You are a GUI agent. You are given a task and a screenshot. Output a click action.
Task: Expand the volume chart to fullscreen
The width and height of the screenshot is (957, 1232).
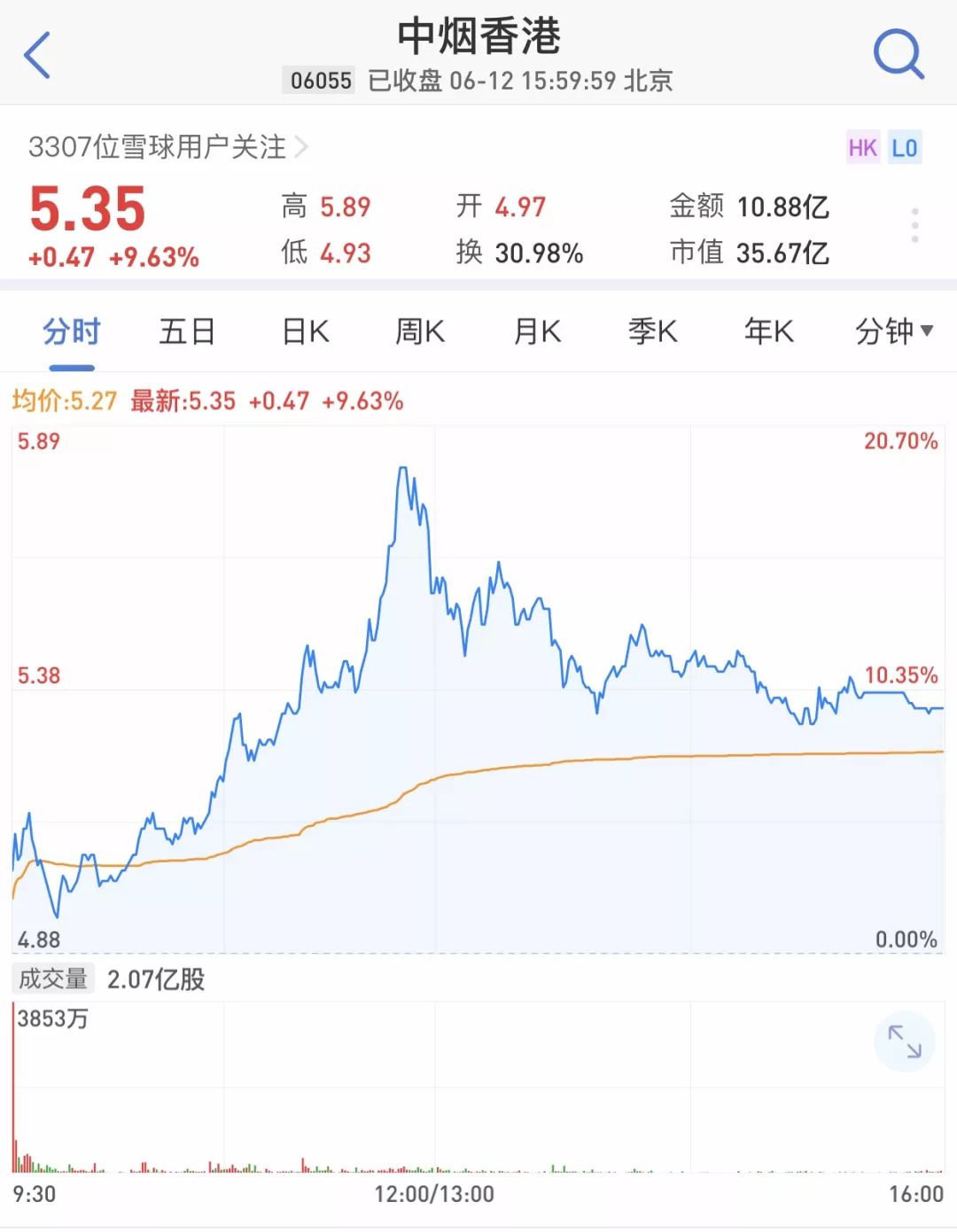[x=906, y=1043]
